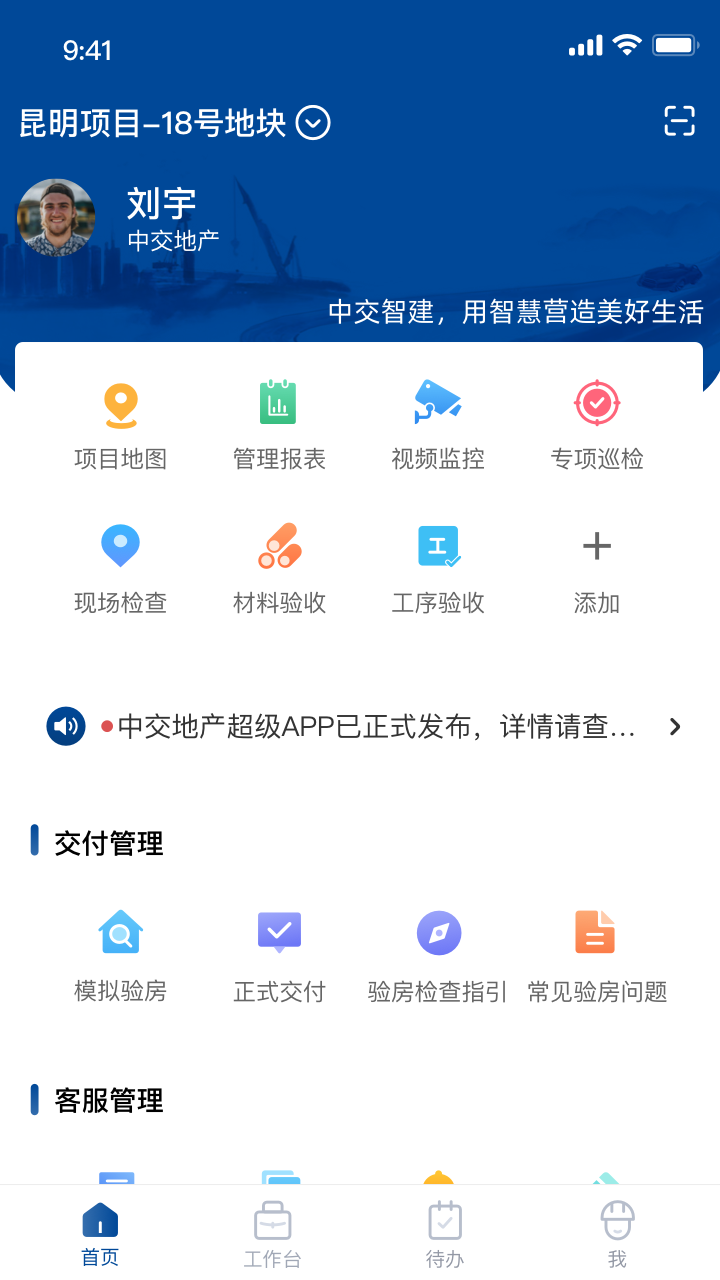Screen dimensions: 720x1280
Task: Switch to the 工作台 workbench tab
Action: click(x=271, y=1230)
